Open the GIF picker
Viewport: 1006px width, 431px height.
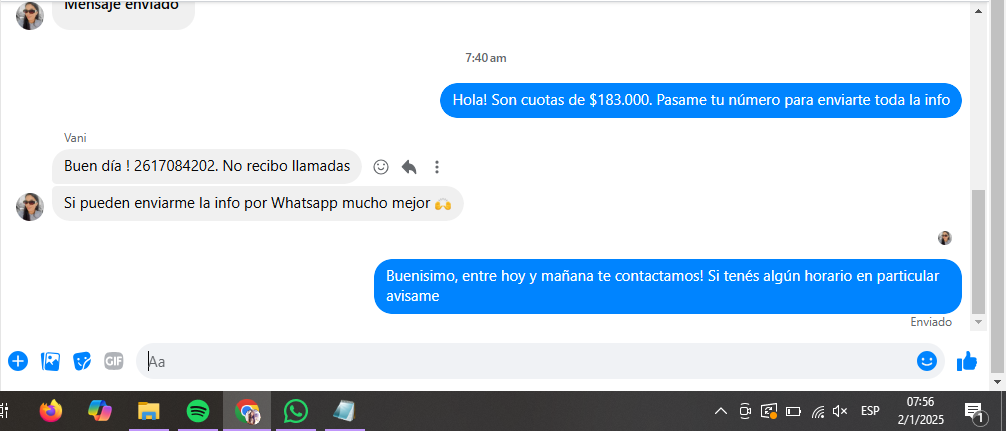114,361
